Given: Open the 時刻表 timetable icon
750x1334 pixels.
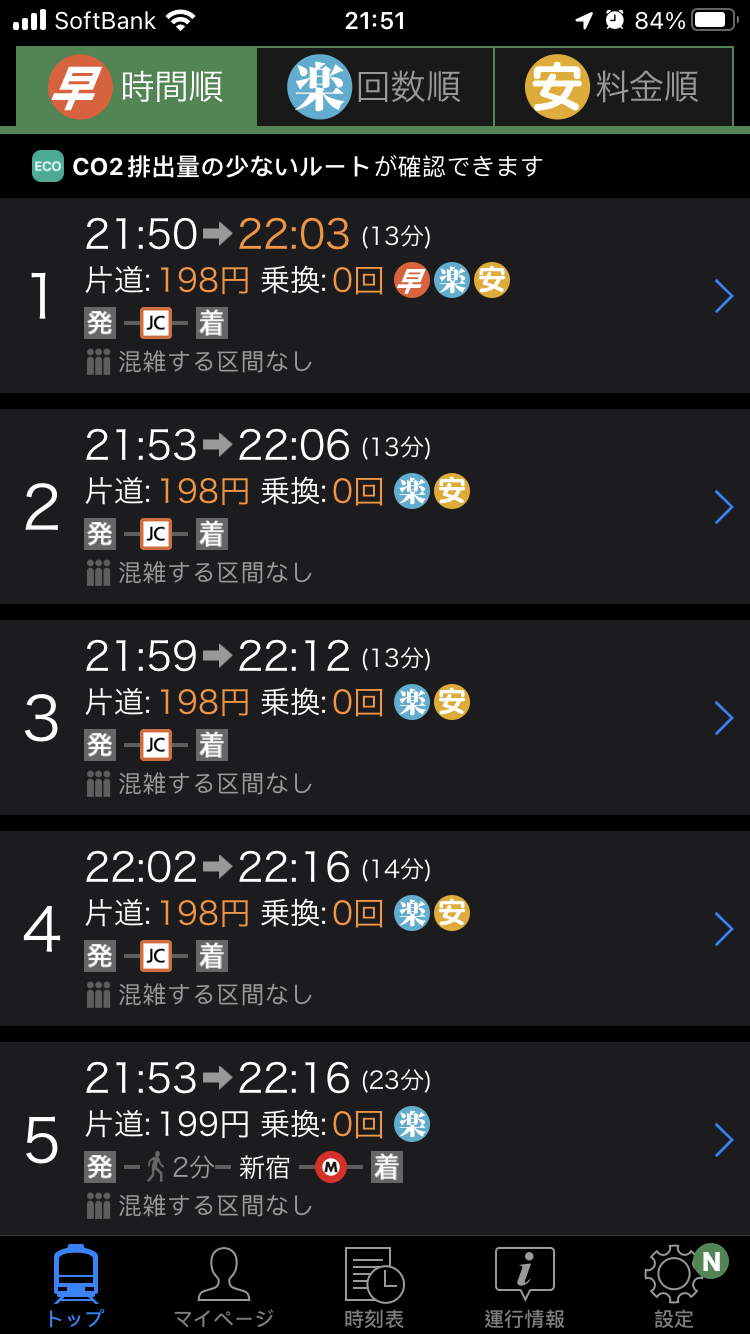Looking at the screenshot, I should tap(374, 1280).
